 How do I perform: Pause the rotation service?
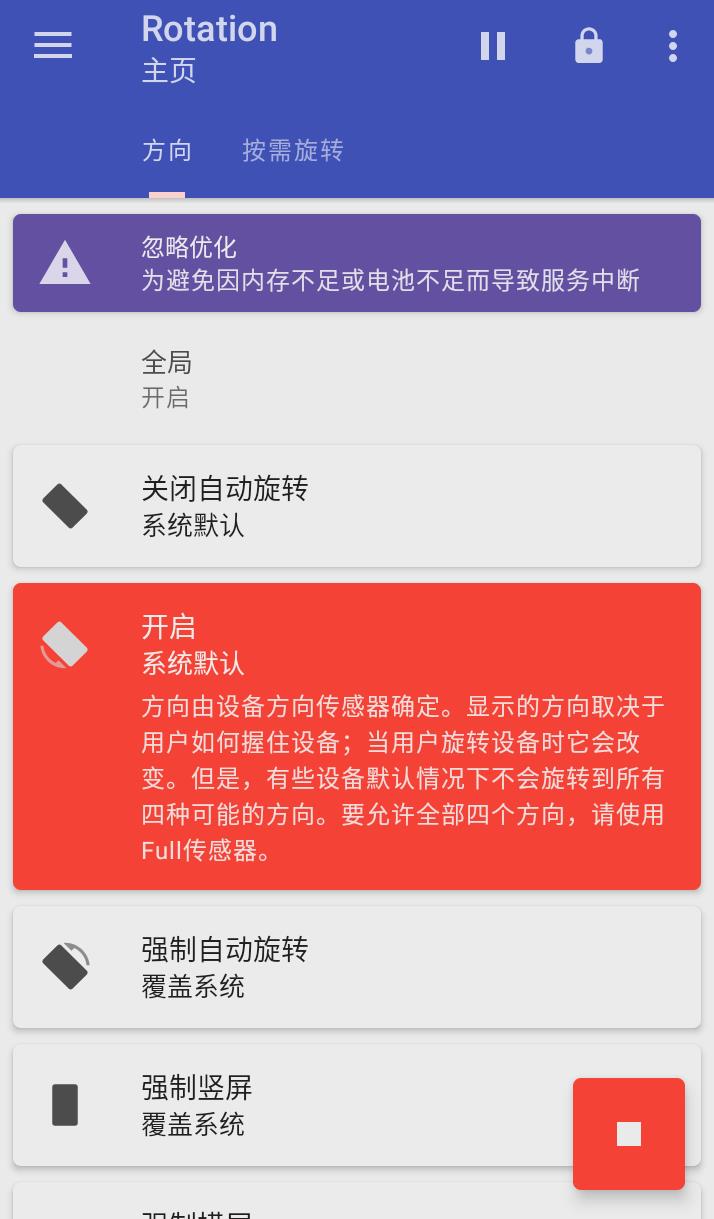tap(493, 46)
